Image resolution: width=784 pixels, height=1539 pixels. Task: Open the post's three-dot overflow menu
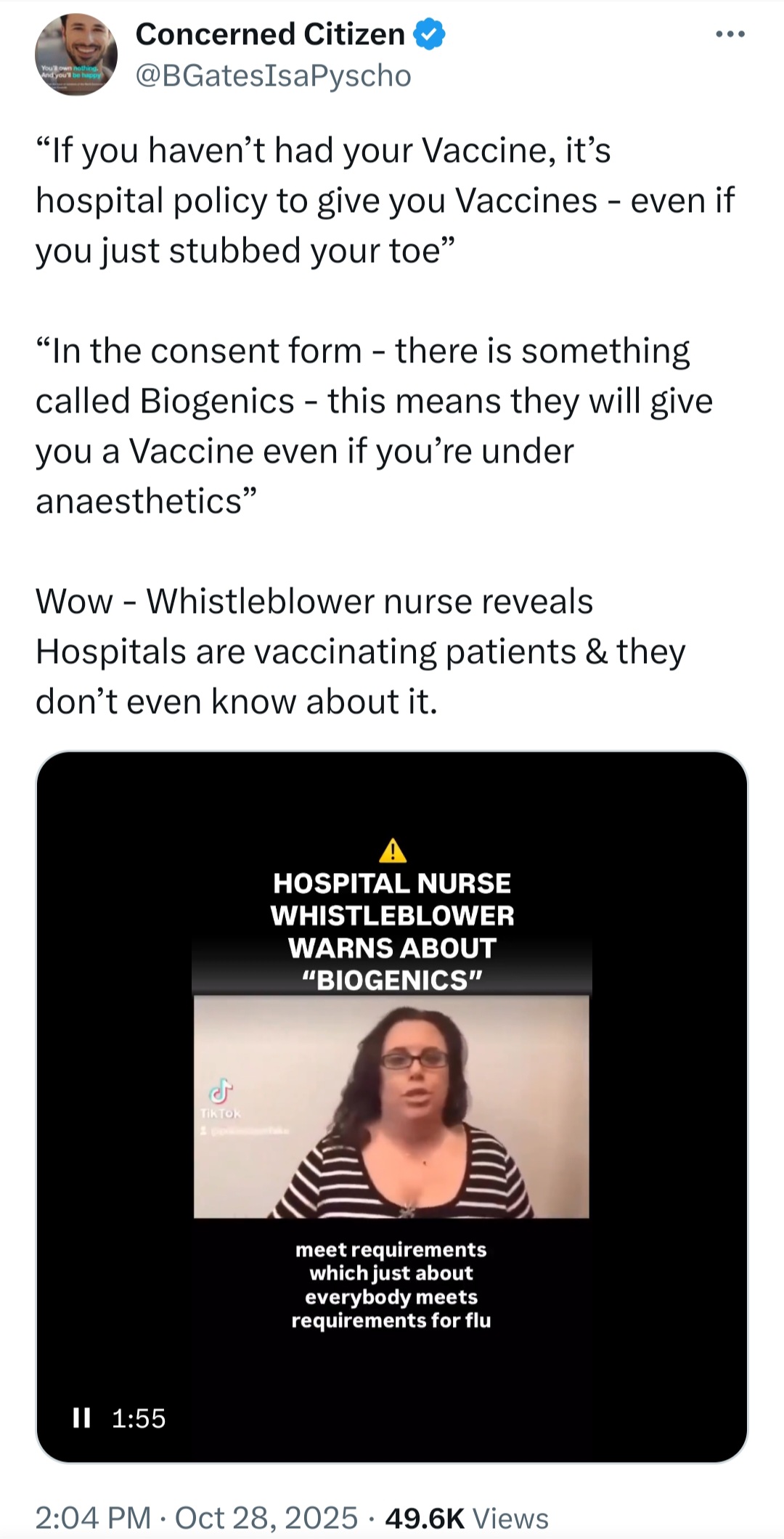(730, 34)
